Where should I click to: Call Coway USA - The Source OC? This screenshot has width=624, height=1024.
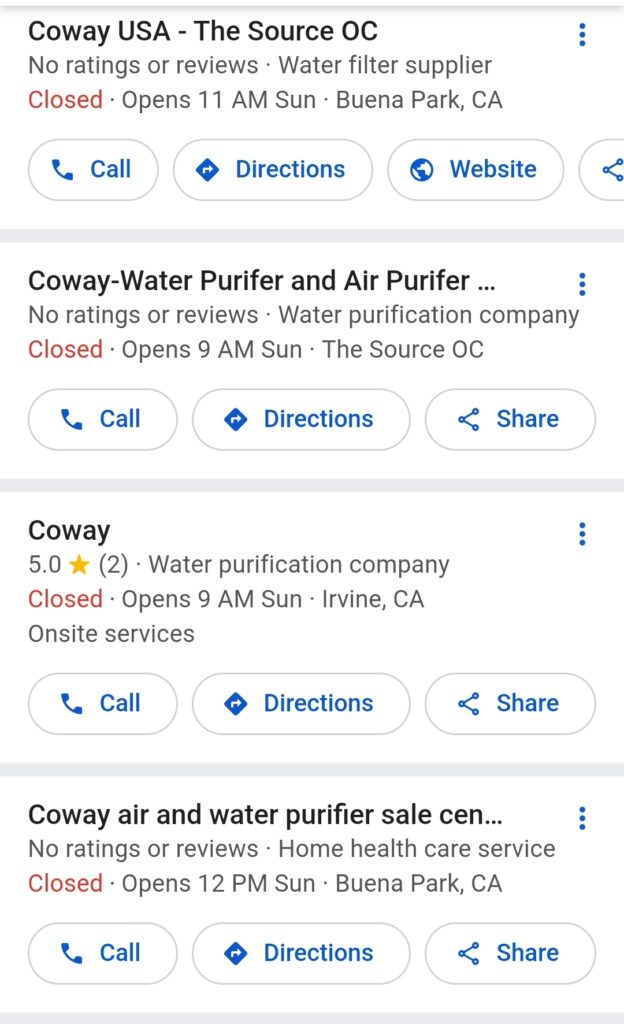[x=93, y=170]
